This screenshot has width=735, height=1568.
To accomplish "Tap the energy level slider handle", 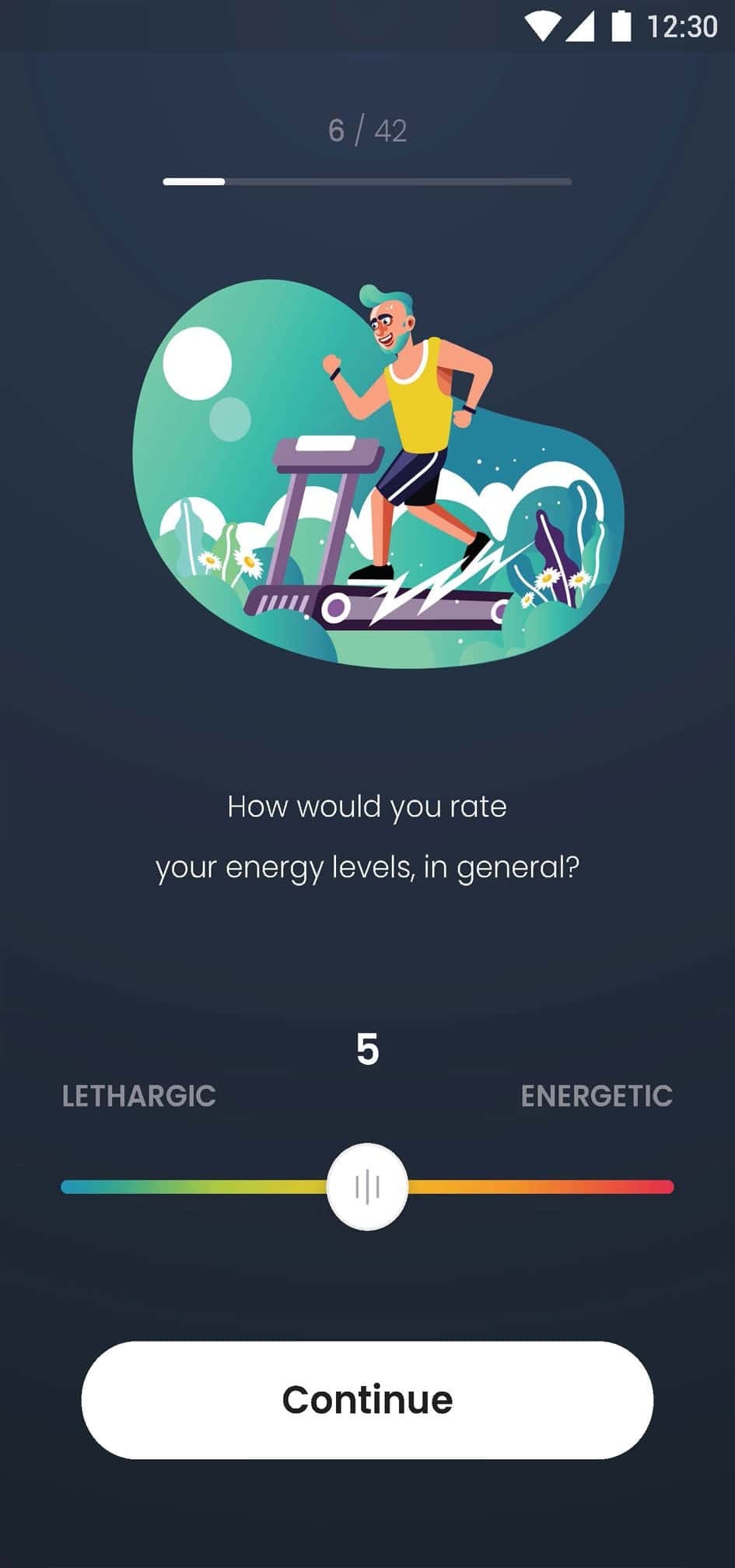I will tap(367, 1186).
